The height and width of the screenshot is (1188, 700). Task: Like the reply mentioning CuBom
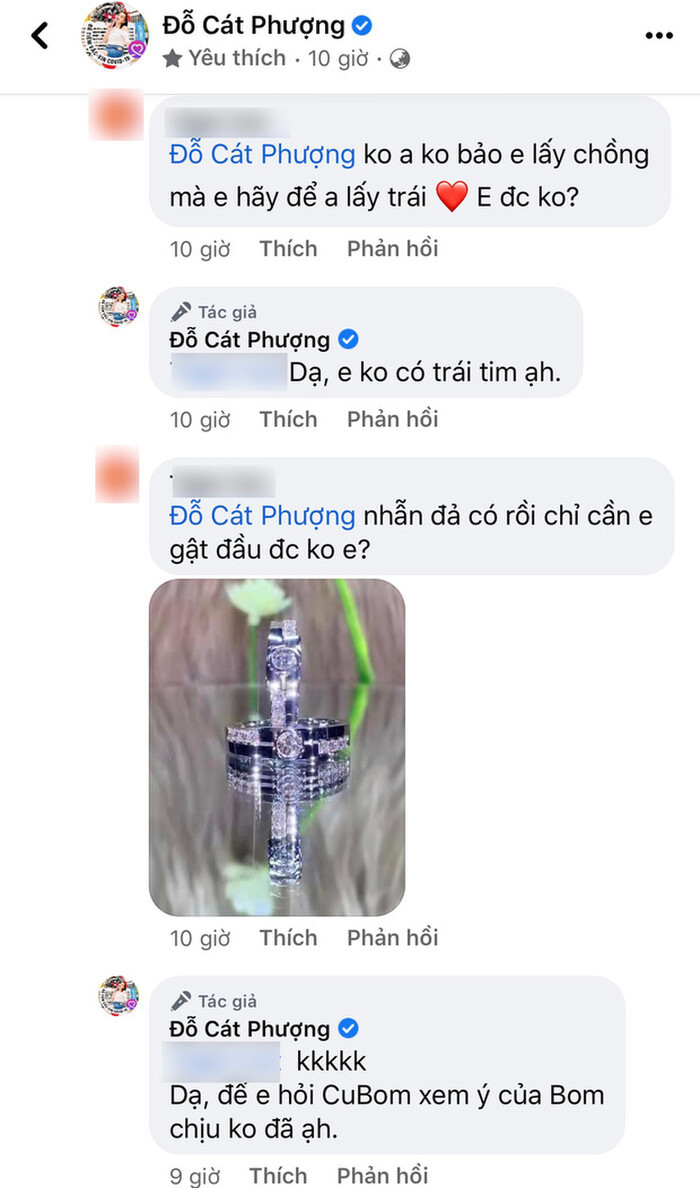[278, 1175]
